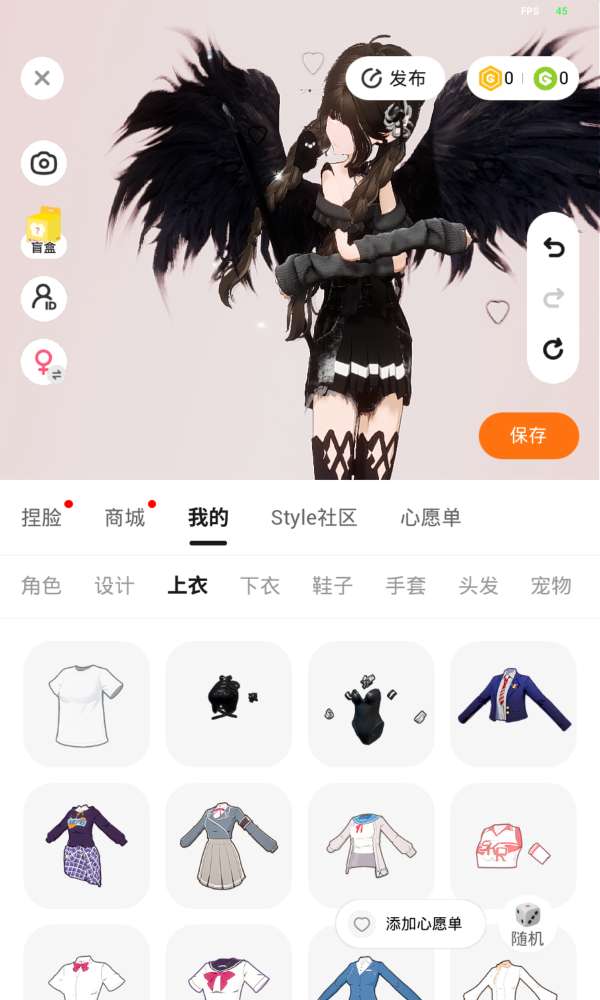The image size is (600, 1000).
Task: Tap 添加心愿单 to add to wishlist
Action: 411,924
